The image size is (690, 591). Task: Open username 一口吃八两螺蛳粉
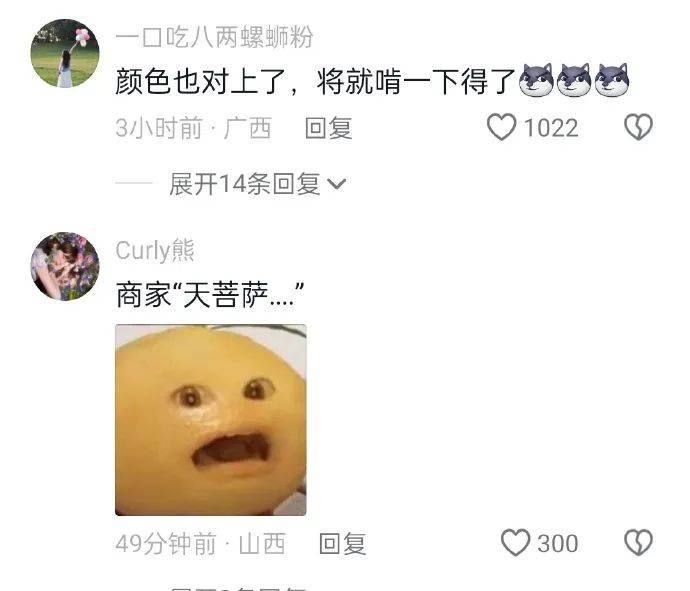pos(214,38)
